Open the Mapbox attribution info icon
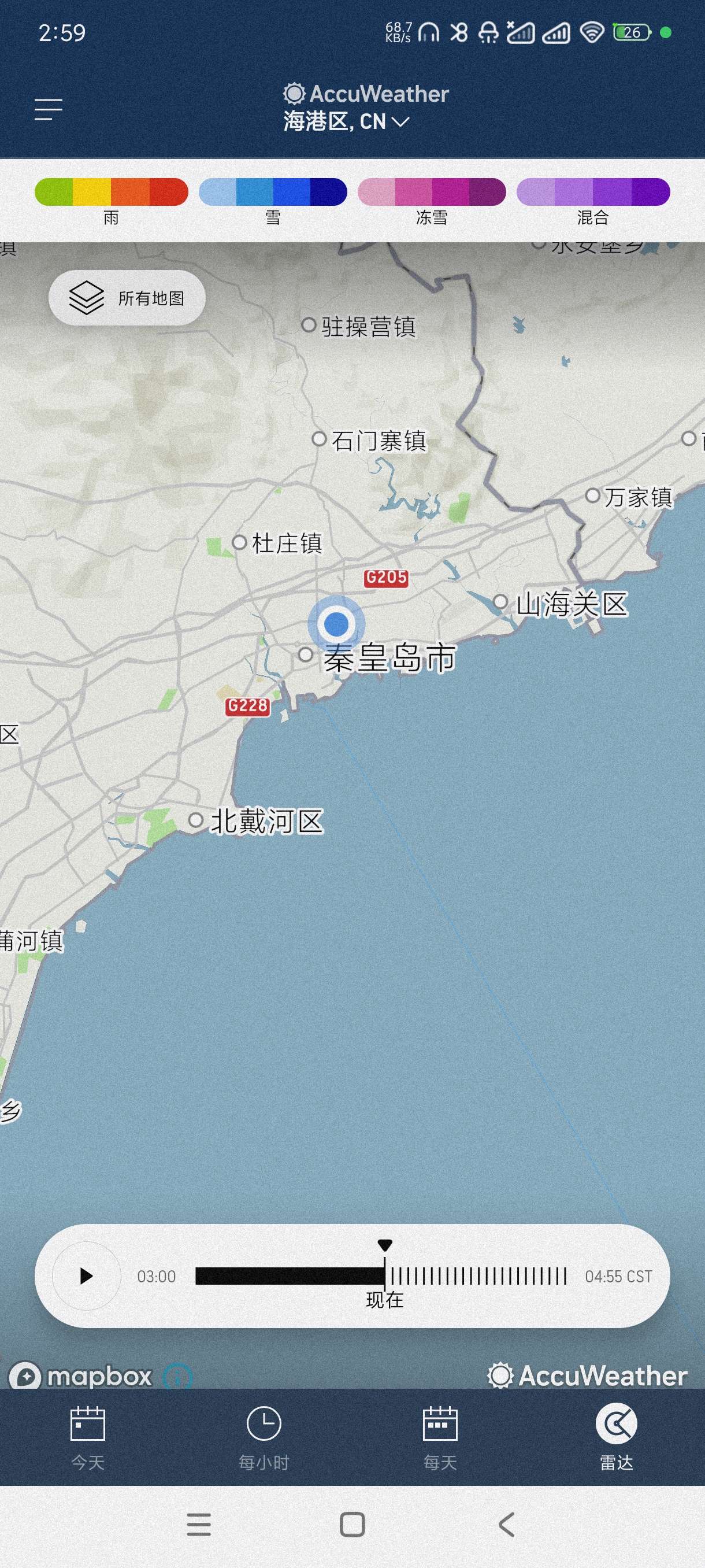Image resolution: width=705 pixels, height=1568 pixels. click(177, 1376)
